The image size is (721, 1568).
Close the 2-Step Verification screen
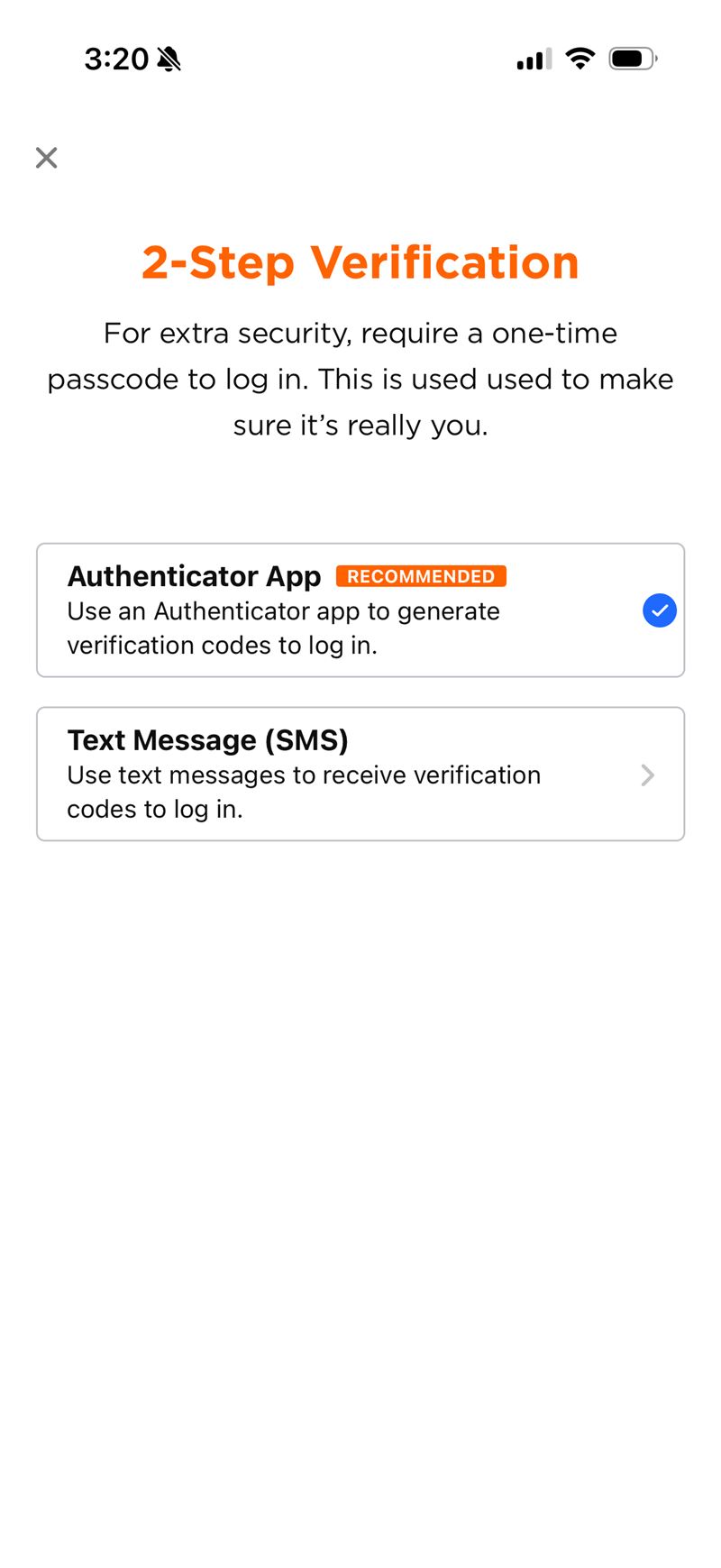pyautogui.click(x=46, y=158)
